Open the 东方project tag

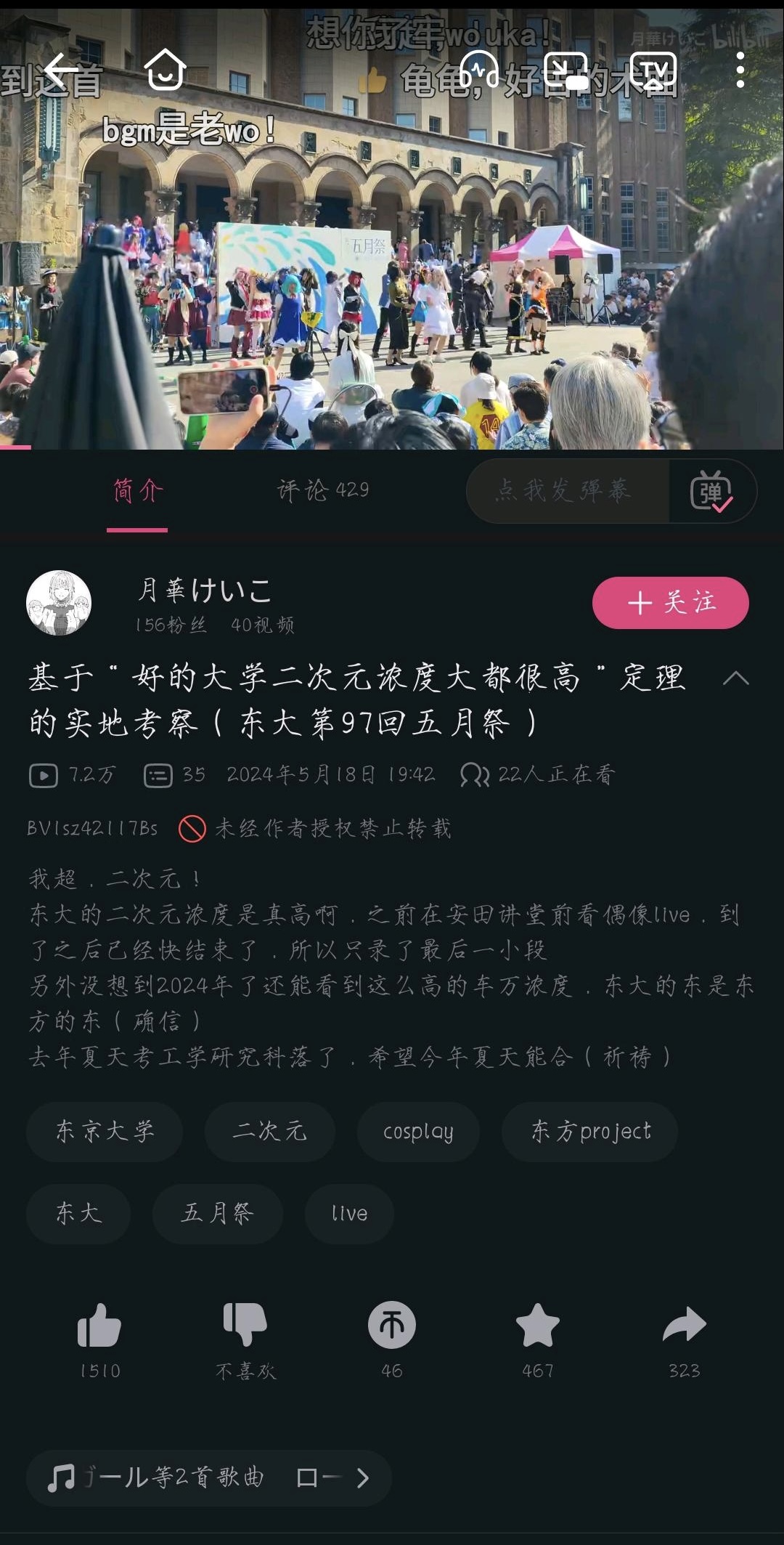coord(590,1132)
